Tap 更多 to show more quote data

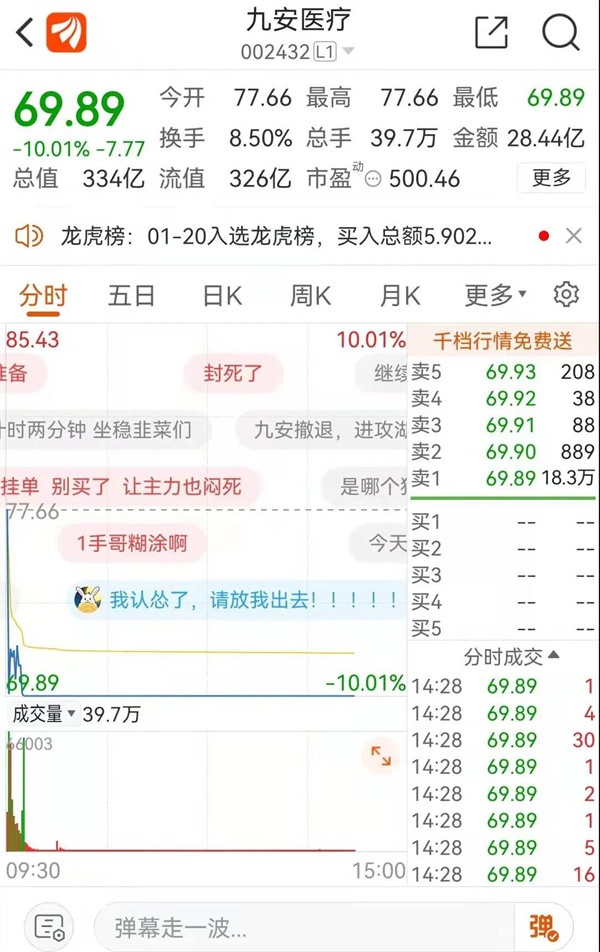551,178
